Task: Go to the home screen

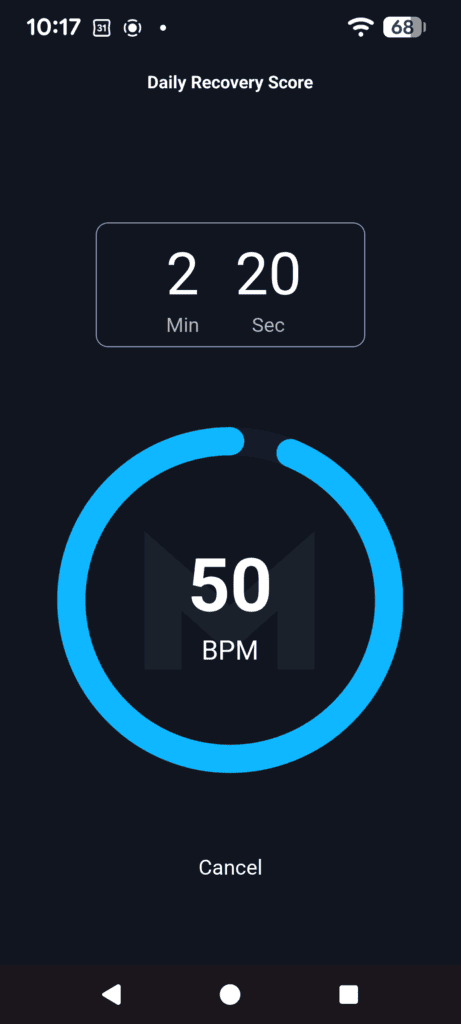Action: click(x=230, y=994)
